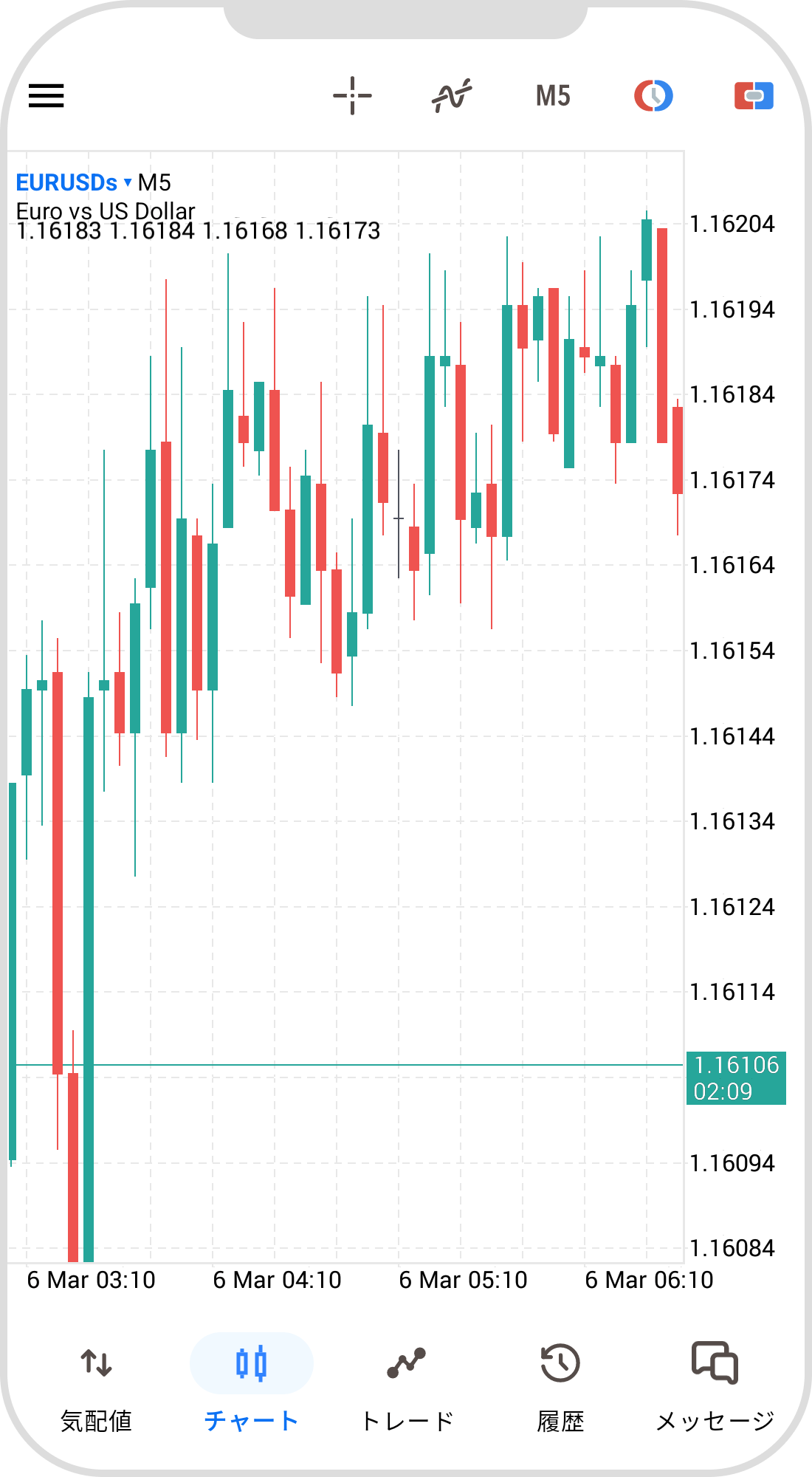Open the hamburger menu
Image resolution: width=812 pixels, height=1477 pixels.
[x=47, y=96]
